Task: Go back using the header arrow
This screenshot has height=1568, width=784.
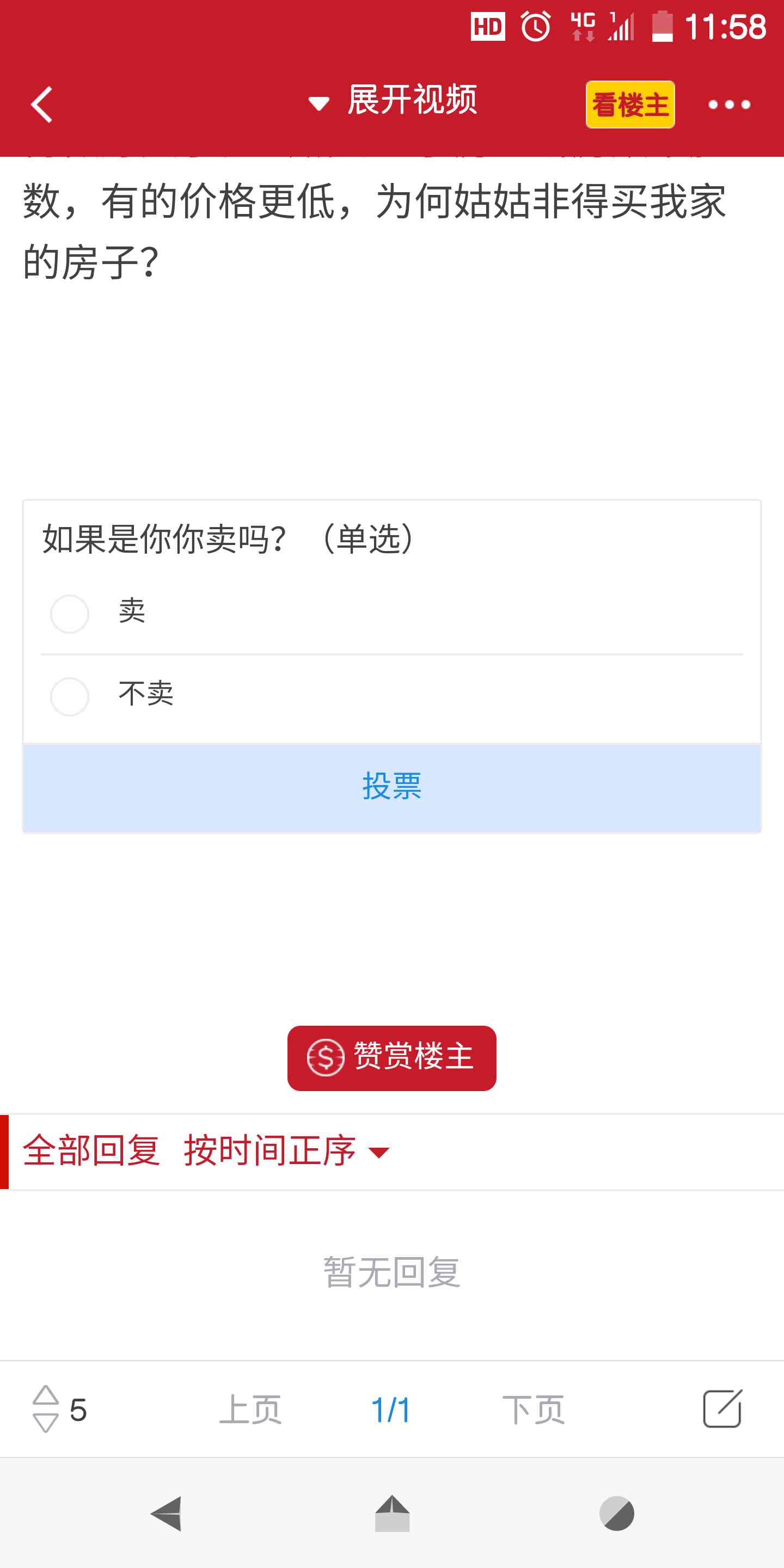Action: click(x=42, y=105)
